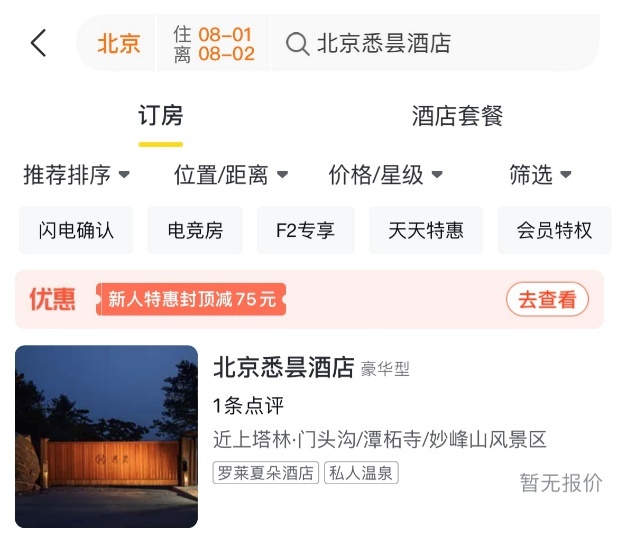Select the F2专享 chip
Viewport: 618px width, 556px height.
(306, 231)
